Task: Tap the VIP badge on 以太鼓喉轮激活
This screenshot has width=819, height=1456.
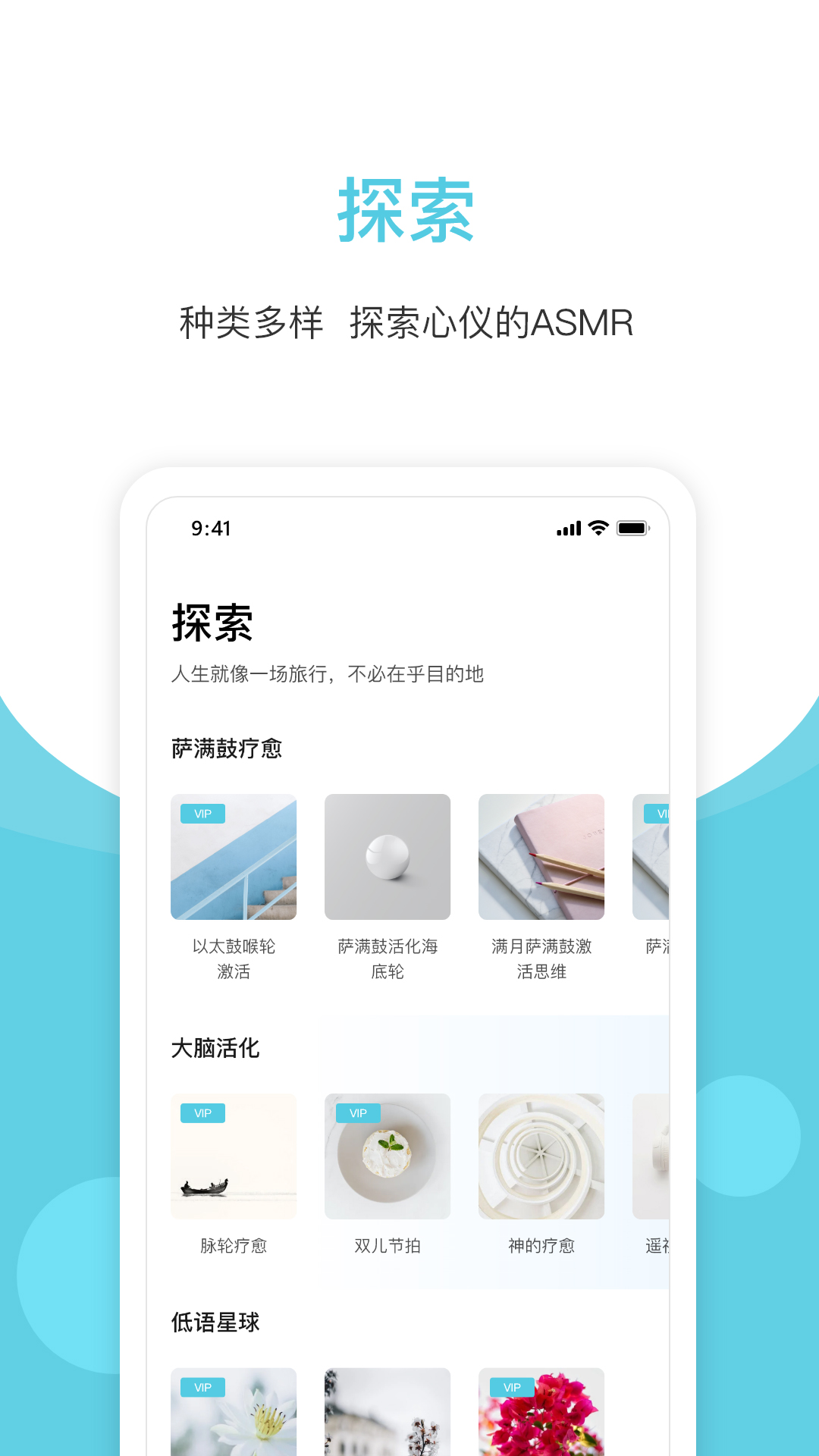Action: 201,813
